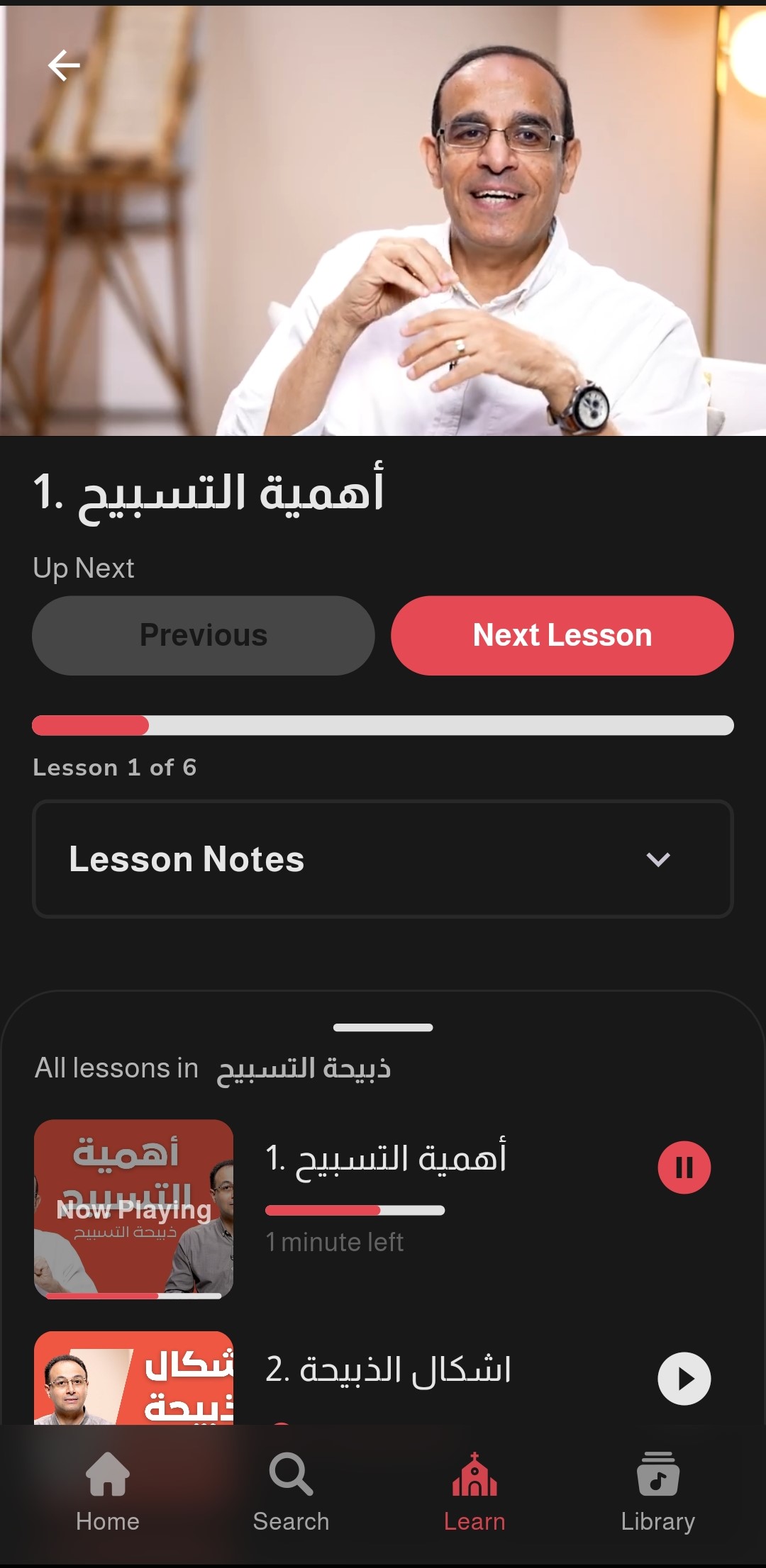Tap the magnifier Search icon
The image size is (766, 1568).
(x=291, y=1489)
